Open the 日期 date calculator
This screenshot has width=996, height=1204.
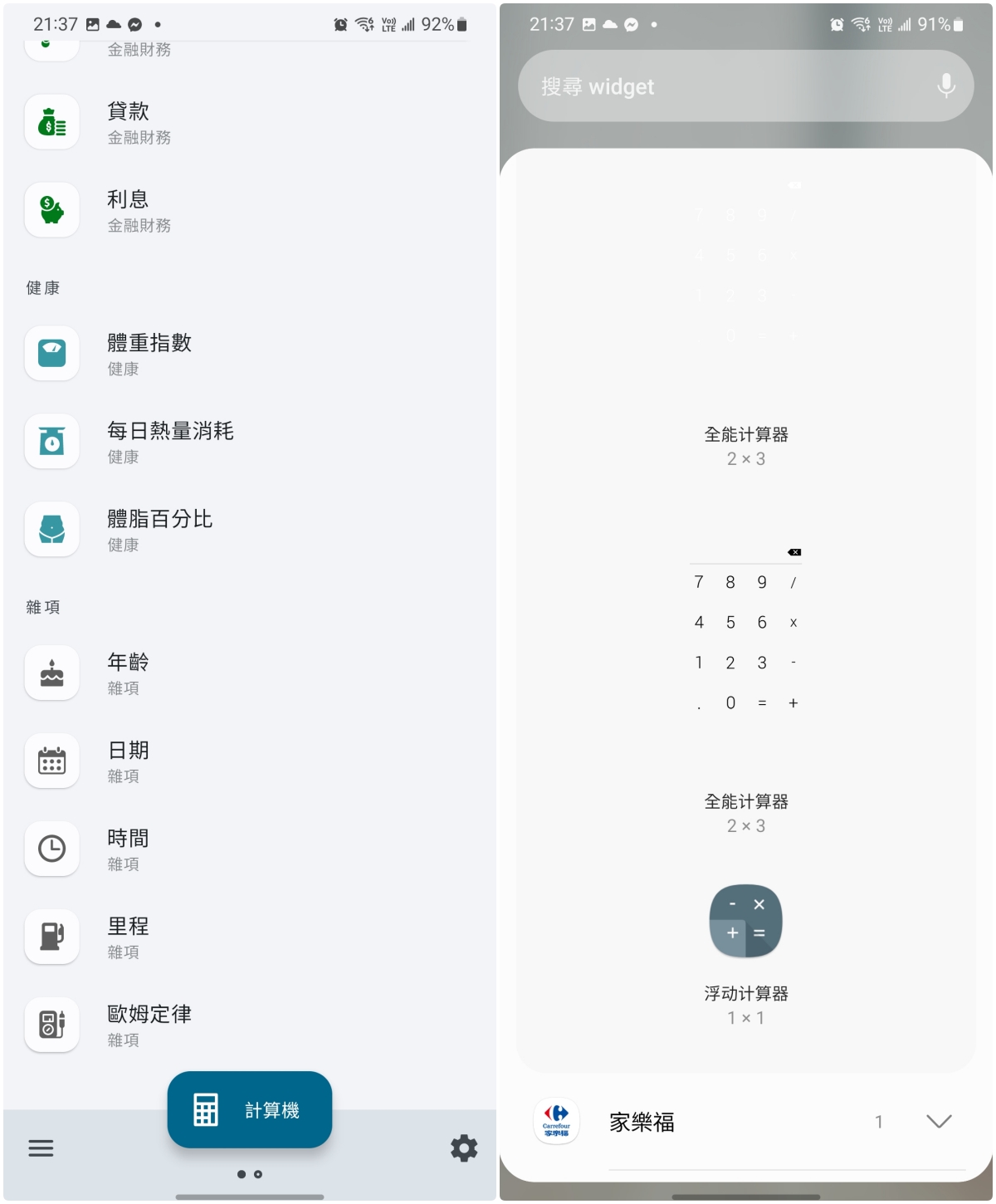click(x=129, y=761)
